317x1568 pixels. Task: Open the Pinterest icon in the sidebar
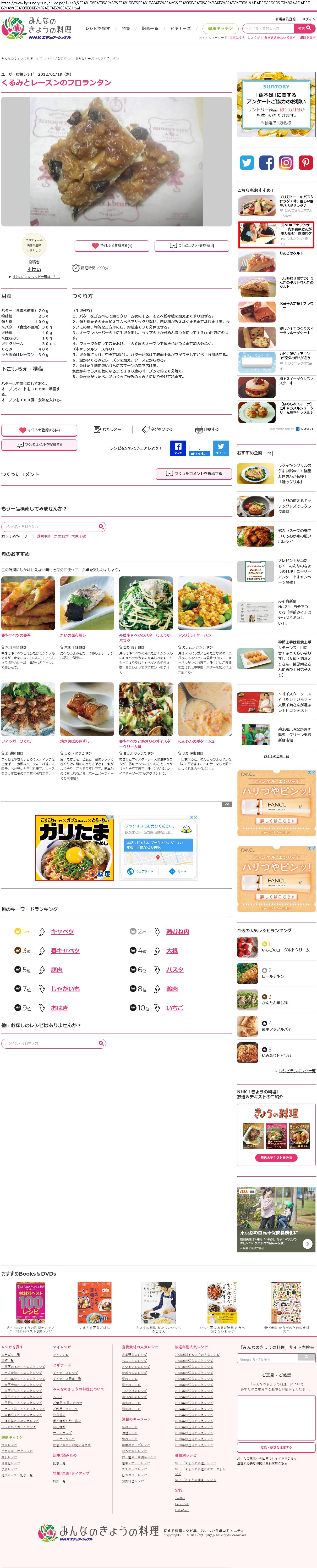305,163
